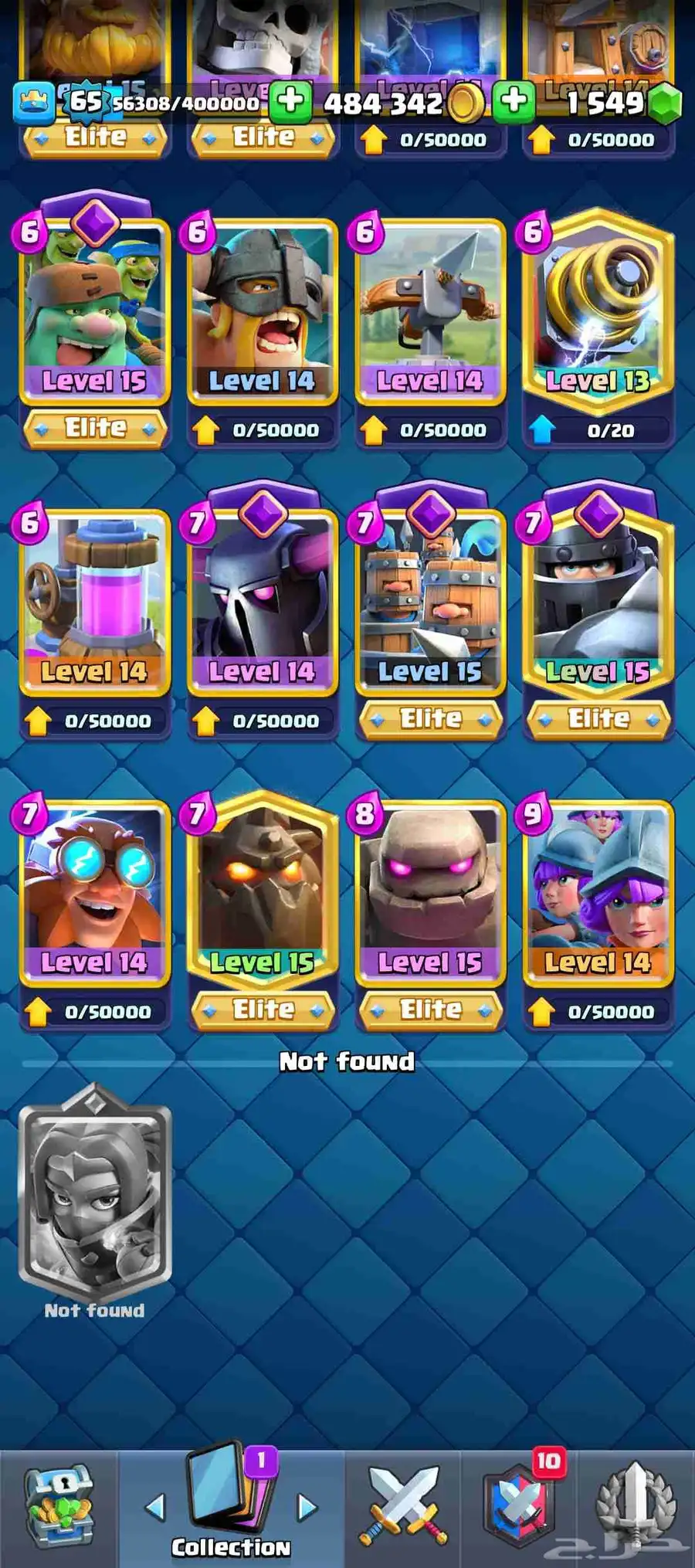This screenshot has height=1568, width=695.
Task: Select the Golem level 15 card
Action: pos(430,893)
